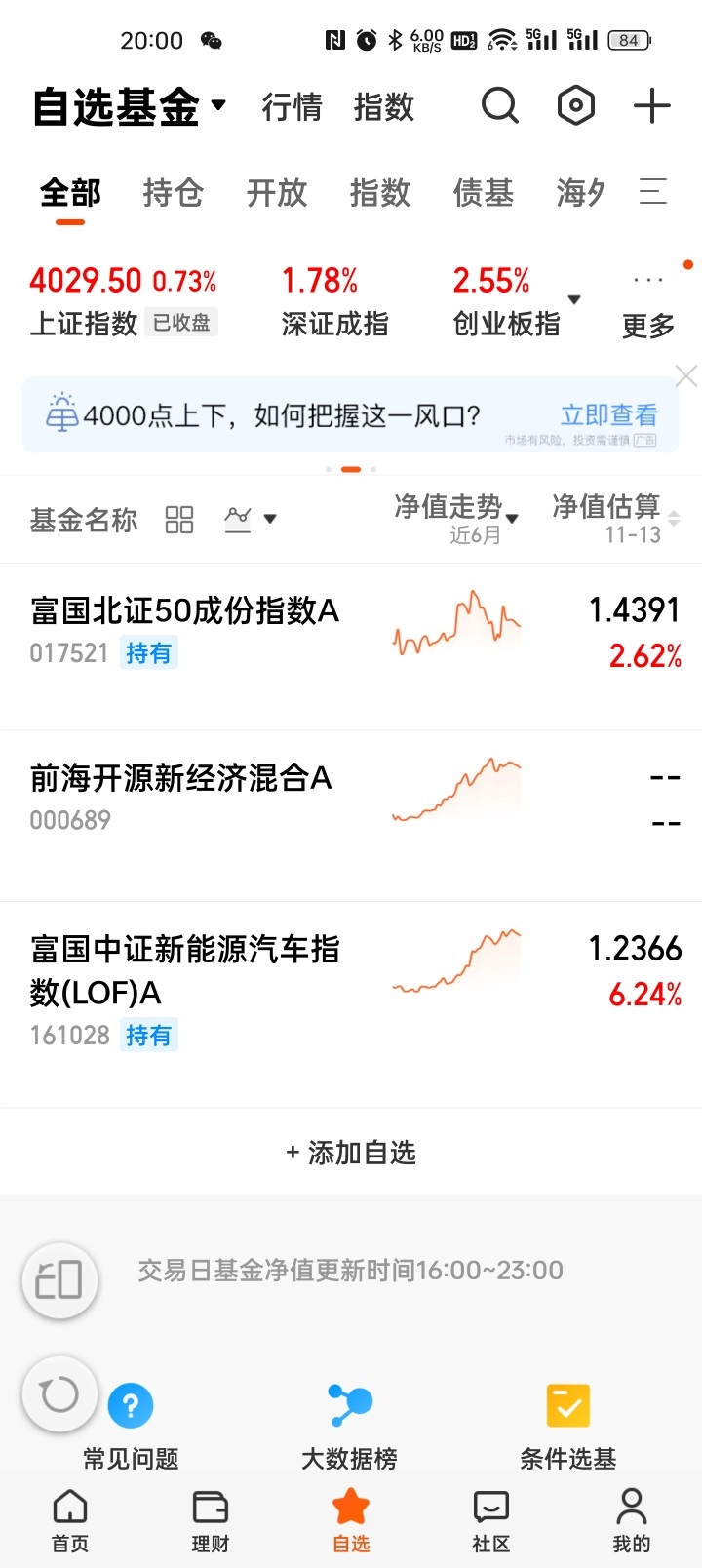Viewport: 702px width, 1568px height.
Task: Switch to the 债基 category tab
Action: coord(483,193)
